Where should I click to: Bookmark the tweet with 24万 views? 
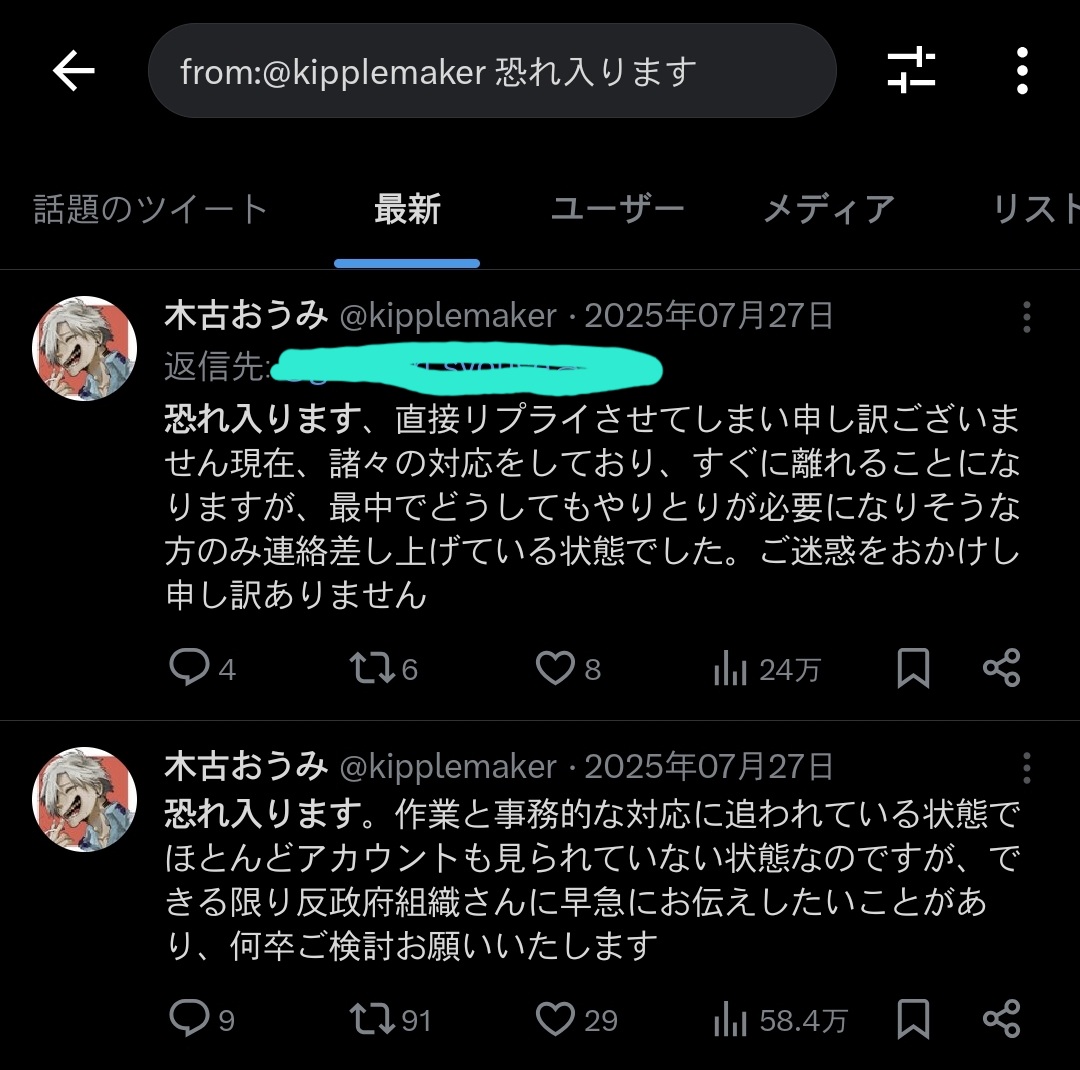tap(913, 668)
